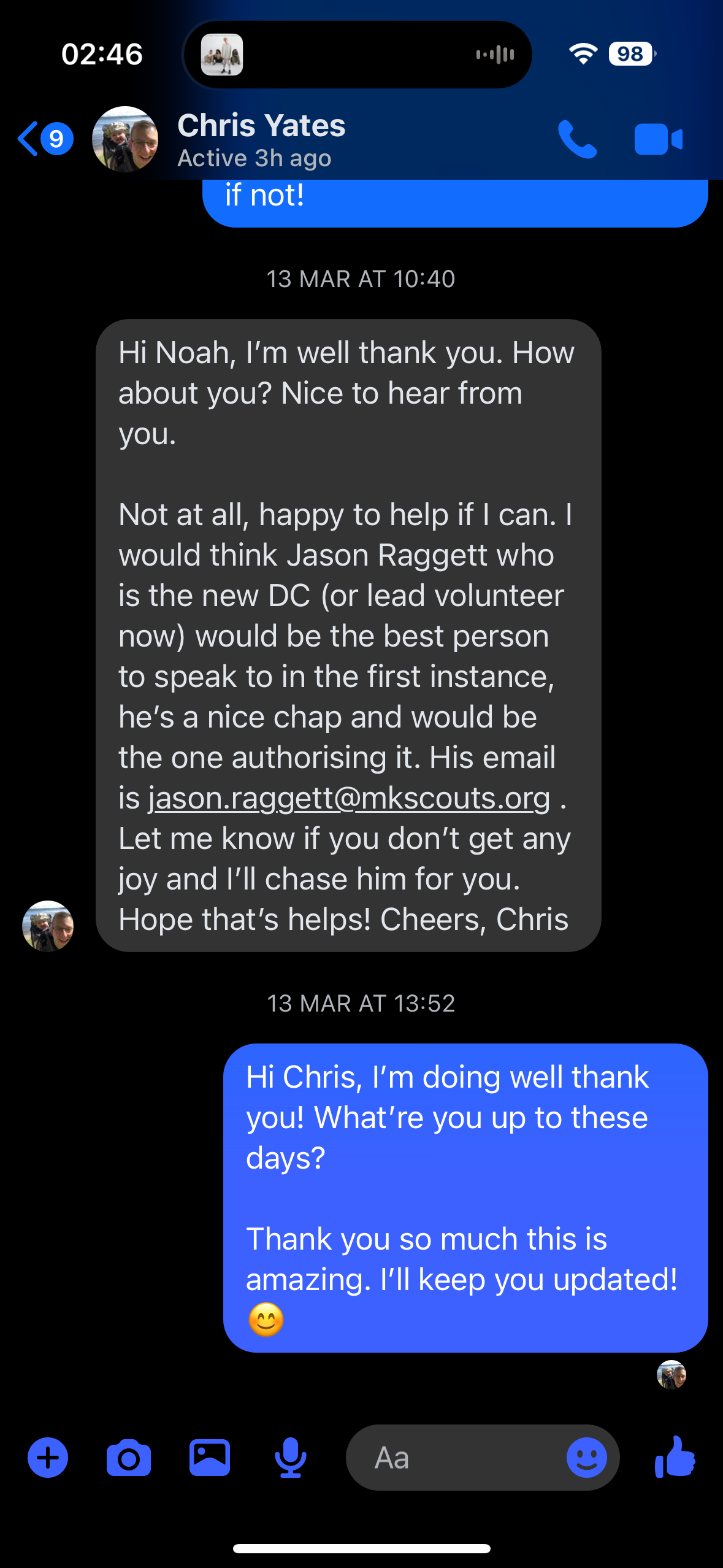Open the jason.raggett@mkscouts.org email link

click(x=350, y=798)
